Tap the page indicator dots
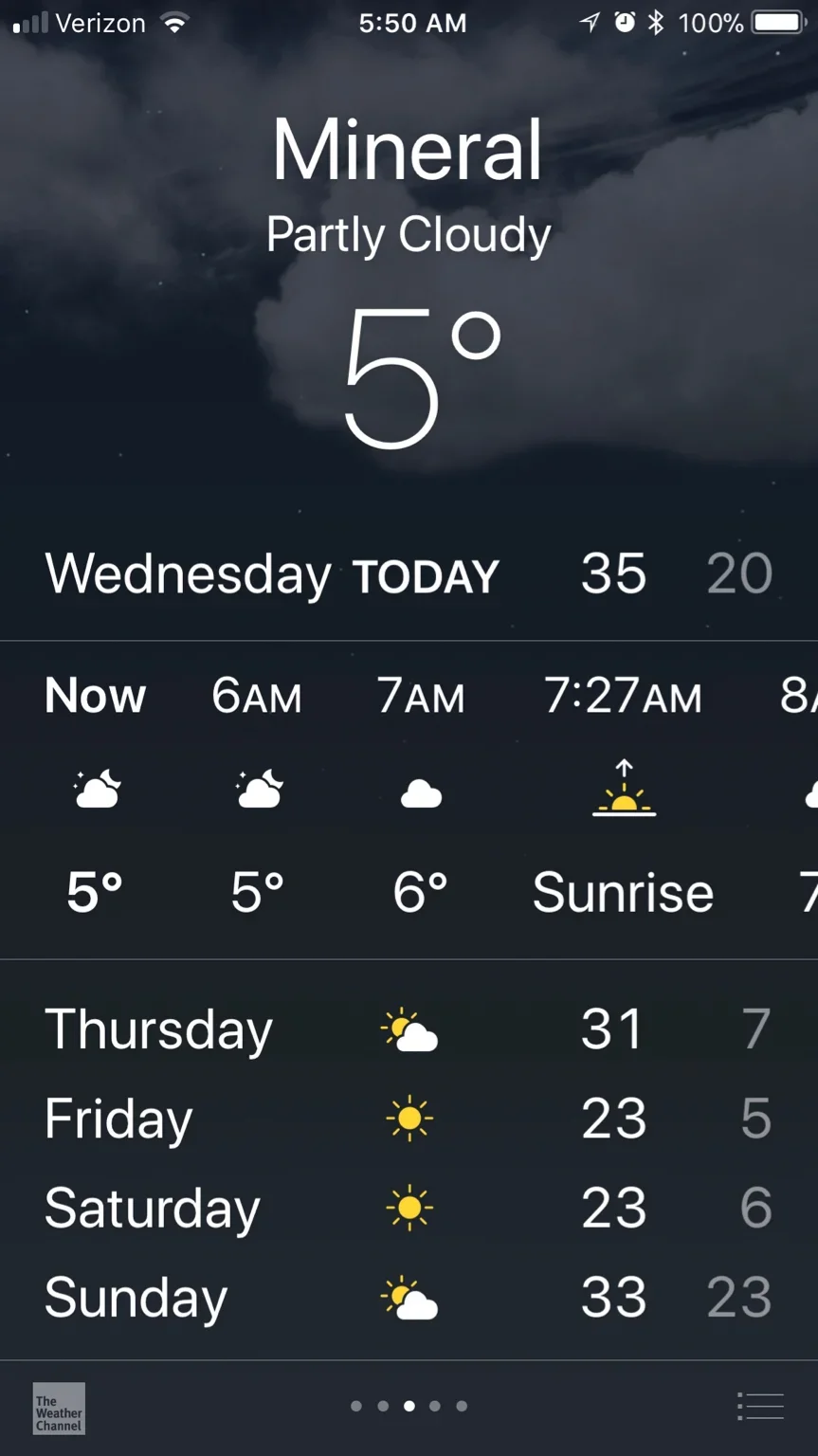 [409, 1406]
